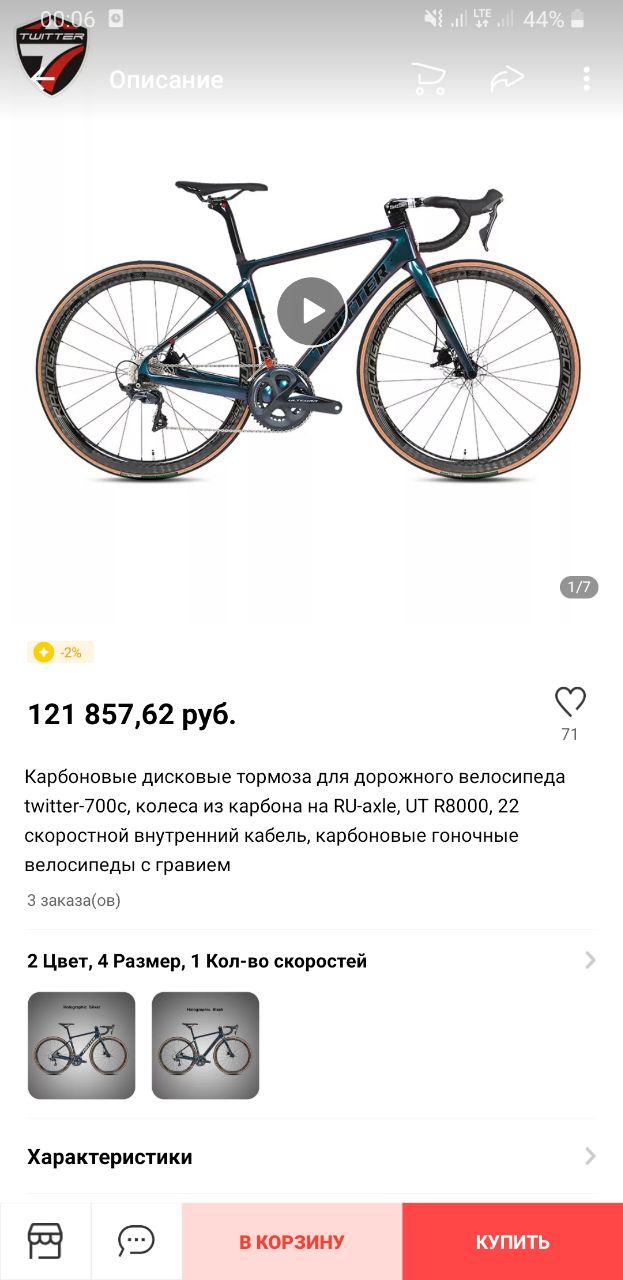Play the product video

(x=311, y=311)
